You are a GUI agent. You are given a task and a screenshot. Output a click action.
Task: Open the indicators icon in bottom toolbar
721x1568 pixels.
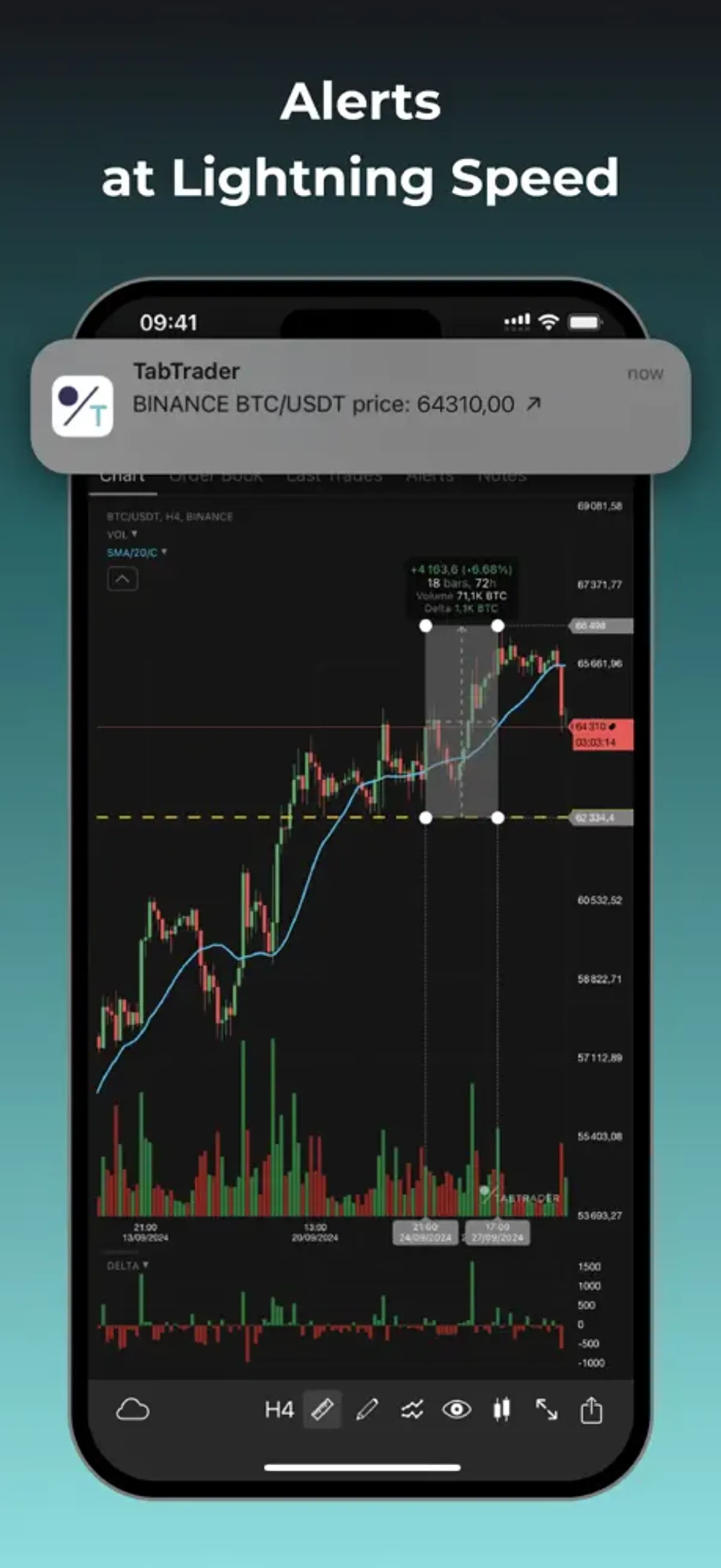(x=412, y=1410)
